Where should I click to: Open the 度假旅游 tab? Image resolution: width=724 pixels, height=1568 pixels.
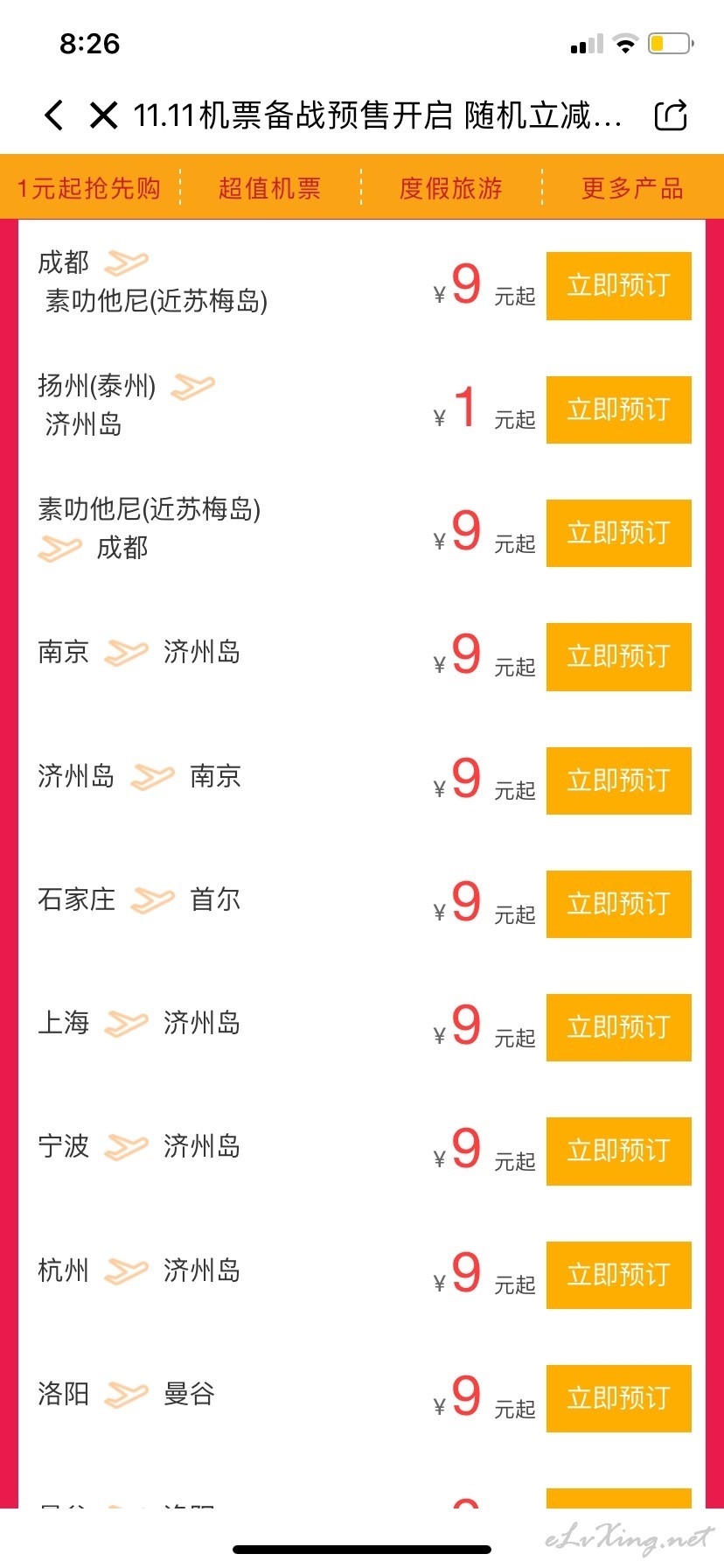click(451, 188)
